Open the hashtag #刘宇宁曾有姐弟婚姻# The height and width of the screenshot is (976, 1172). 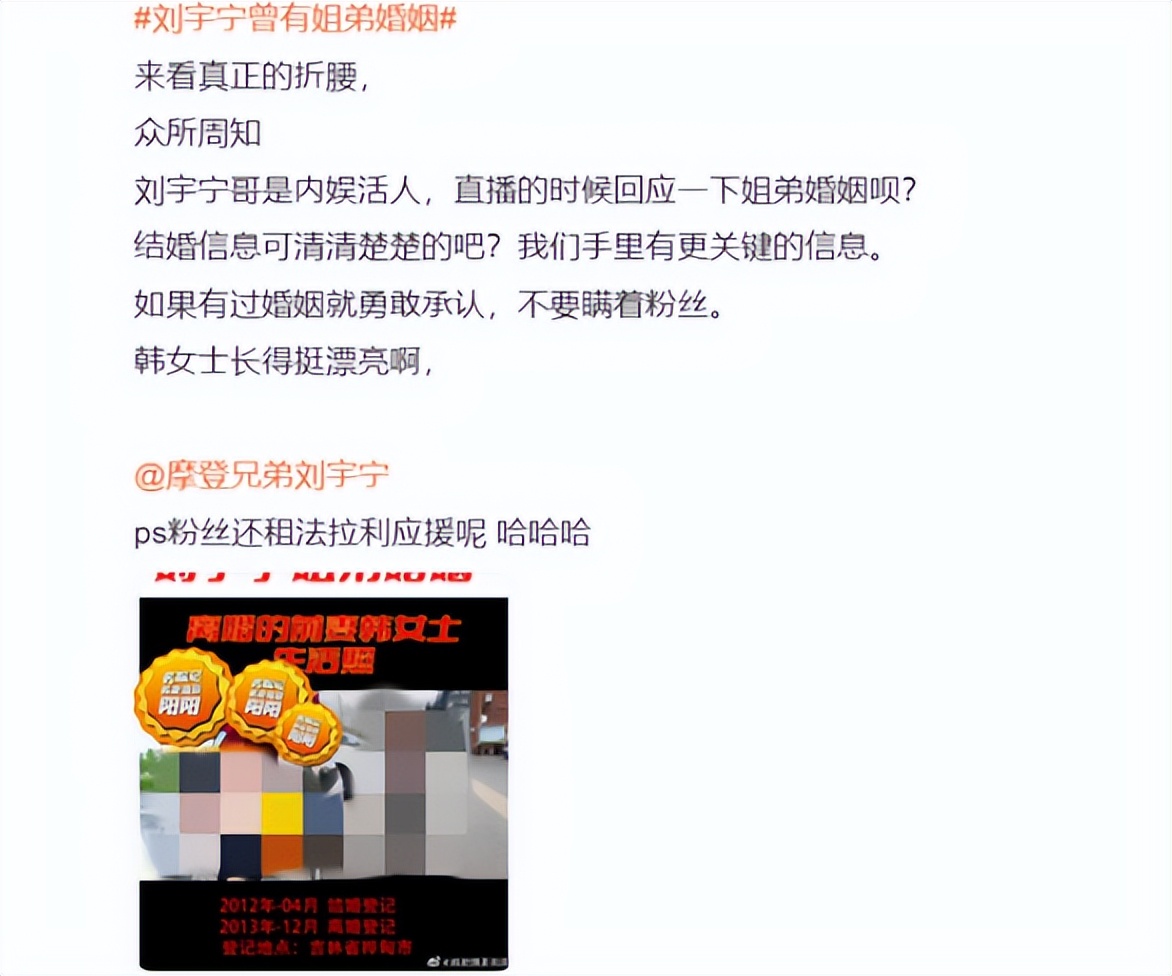[295, 19]
